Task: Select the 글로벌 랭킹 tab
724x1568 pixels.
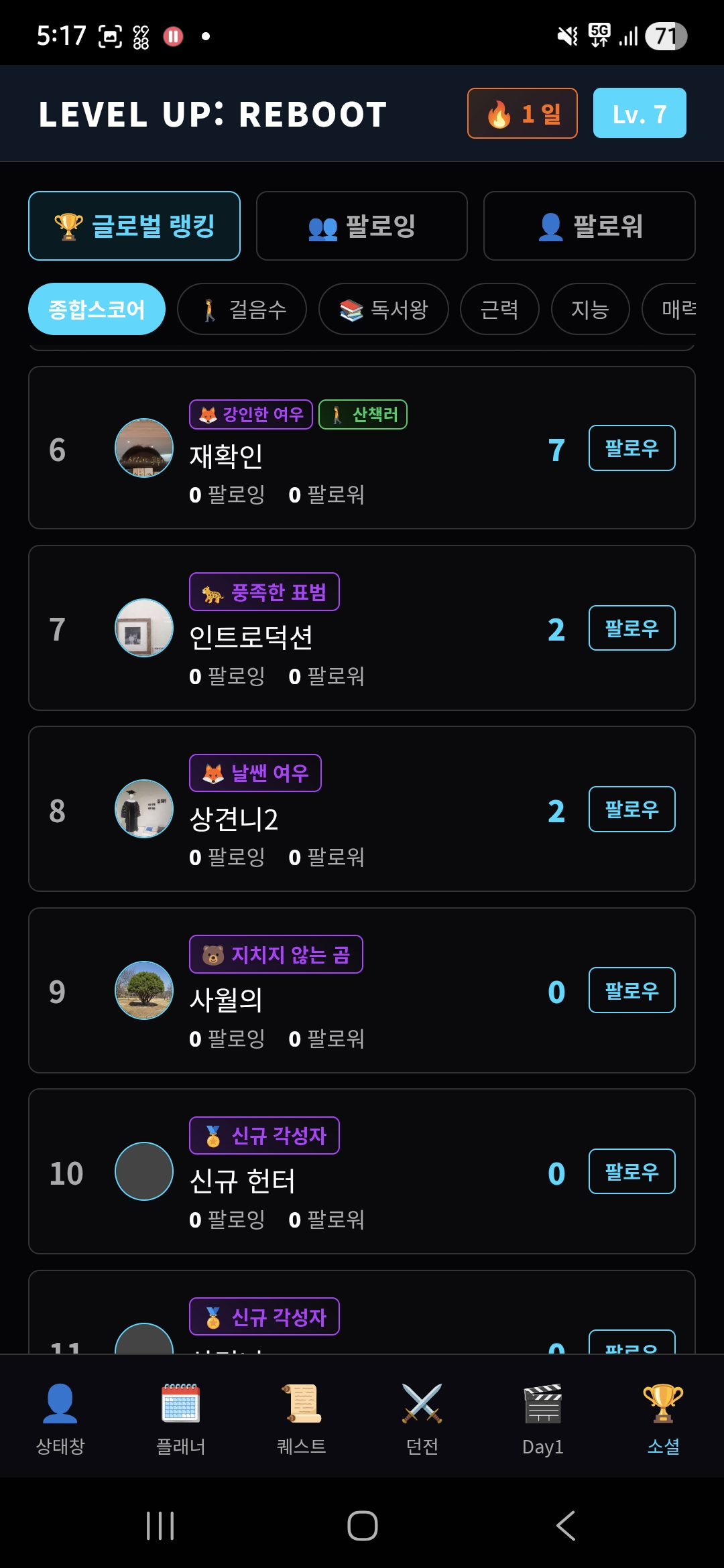Action: pos(133,226)
